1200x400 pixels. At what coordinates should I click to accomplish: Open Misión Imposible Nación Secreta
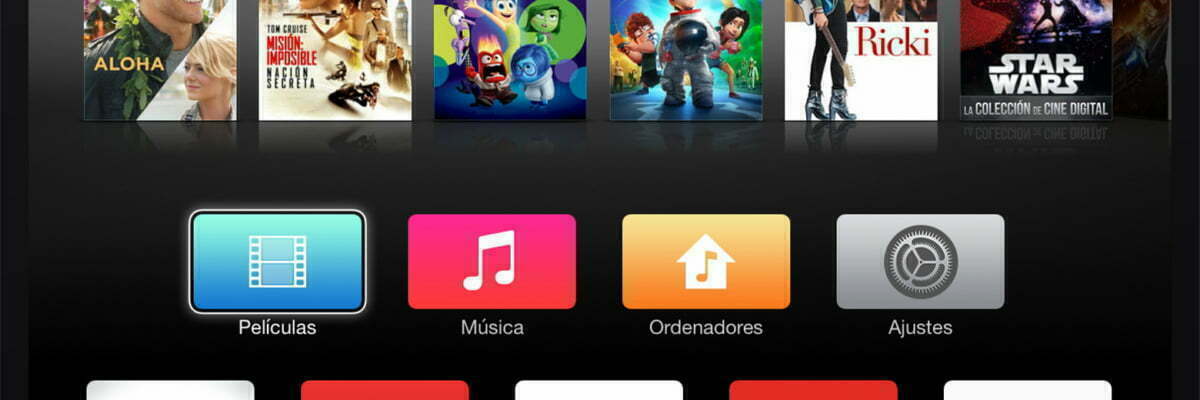(335, 58)
